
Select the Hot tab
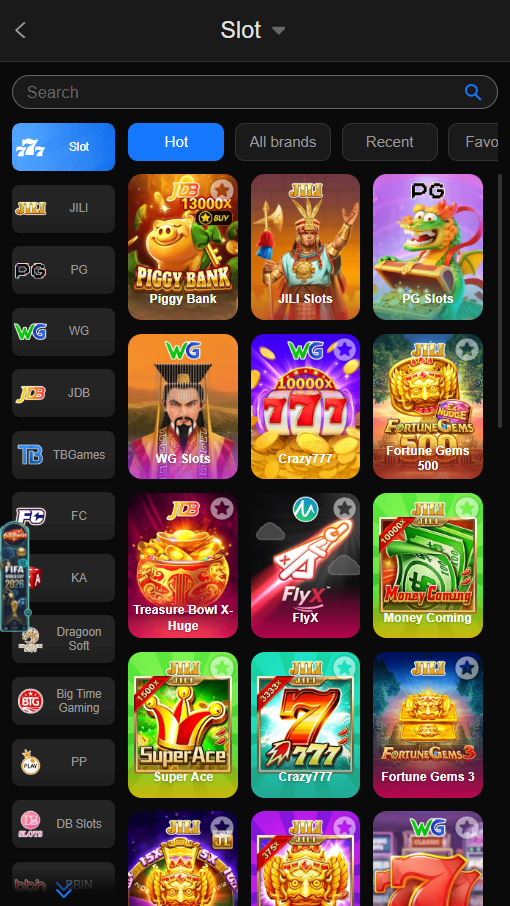point(176,142)
